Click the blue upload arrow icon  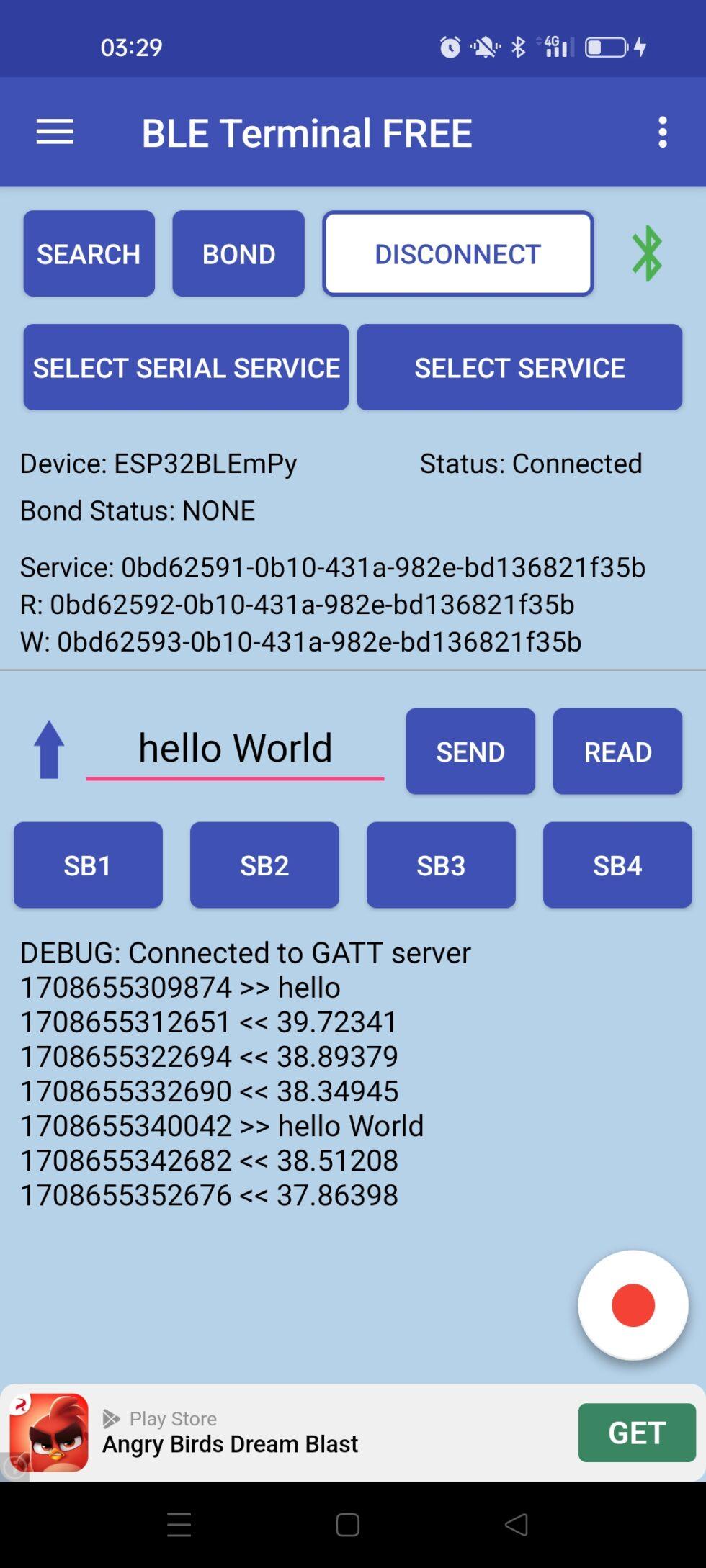48,749
